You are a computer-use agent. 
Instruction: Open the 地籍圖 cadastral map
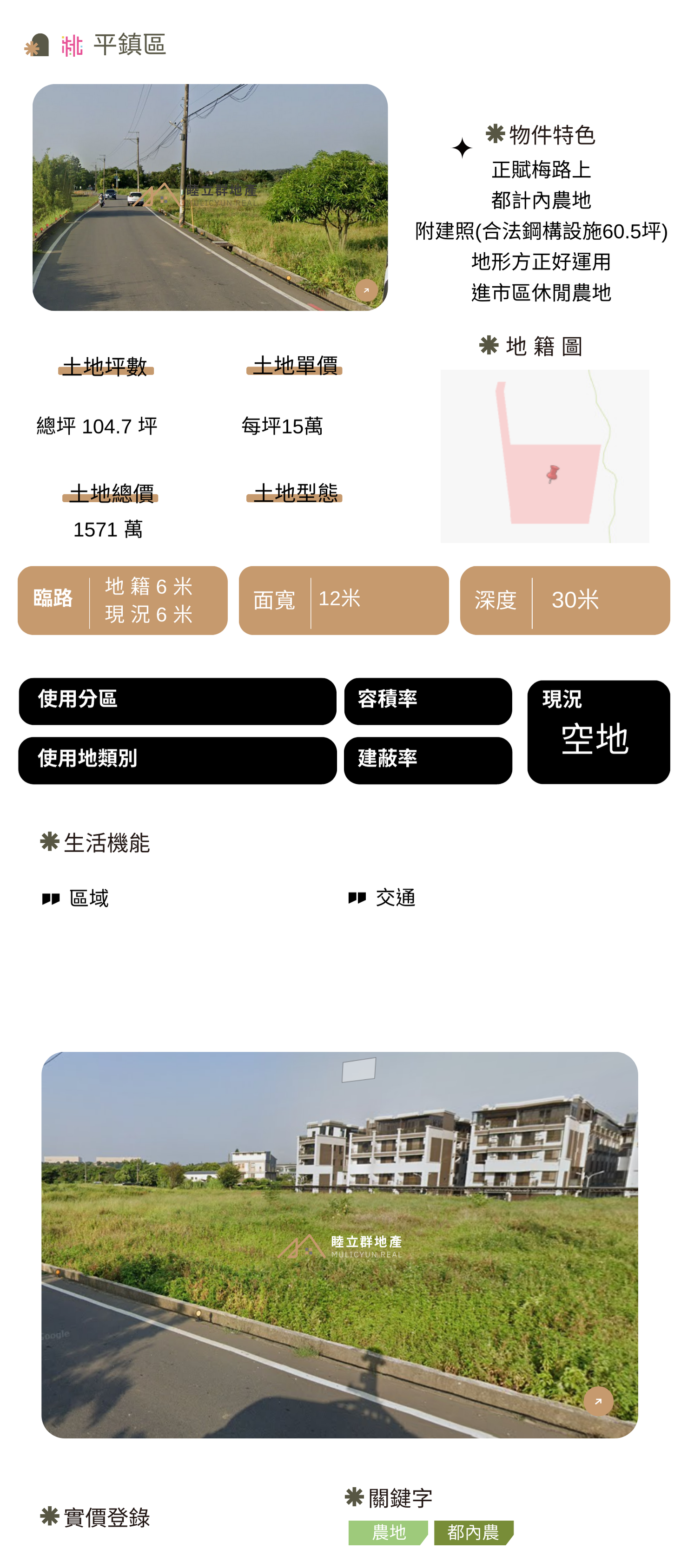pos(544,456)
